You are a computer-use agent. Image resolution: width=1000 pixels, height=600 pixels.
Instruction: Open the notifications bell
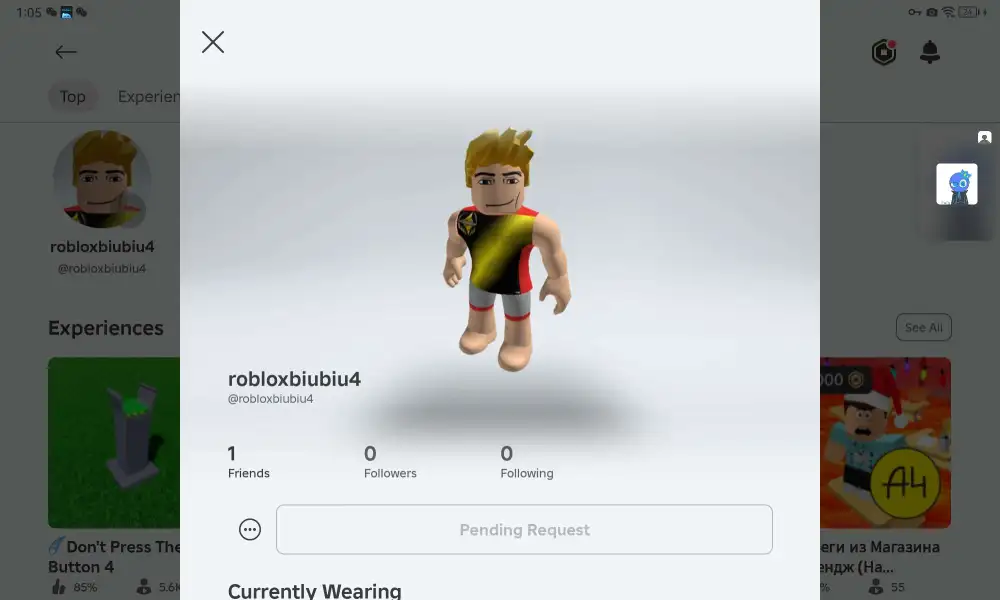click(930, 52)
